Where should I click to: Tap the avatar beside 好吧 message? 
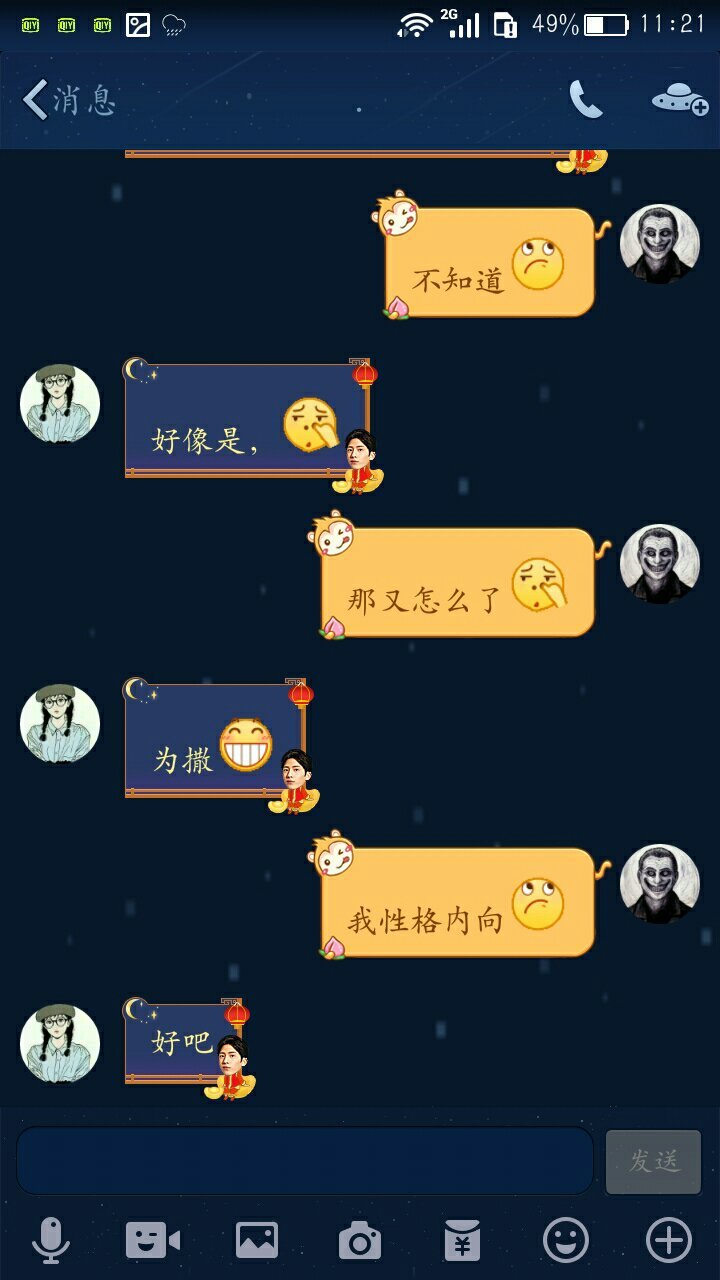(60, 1043)
